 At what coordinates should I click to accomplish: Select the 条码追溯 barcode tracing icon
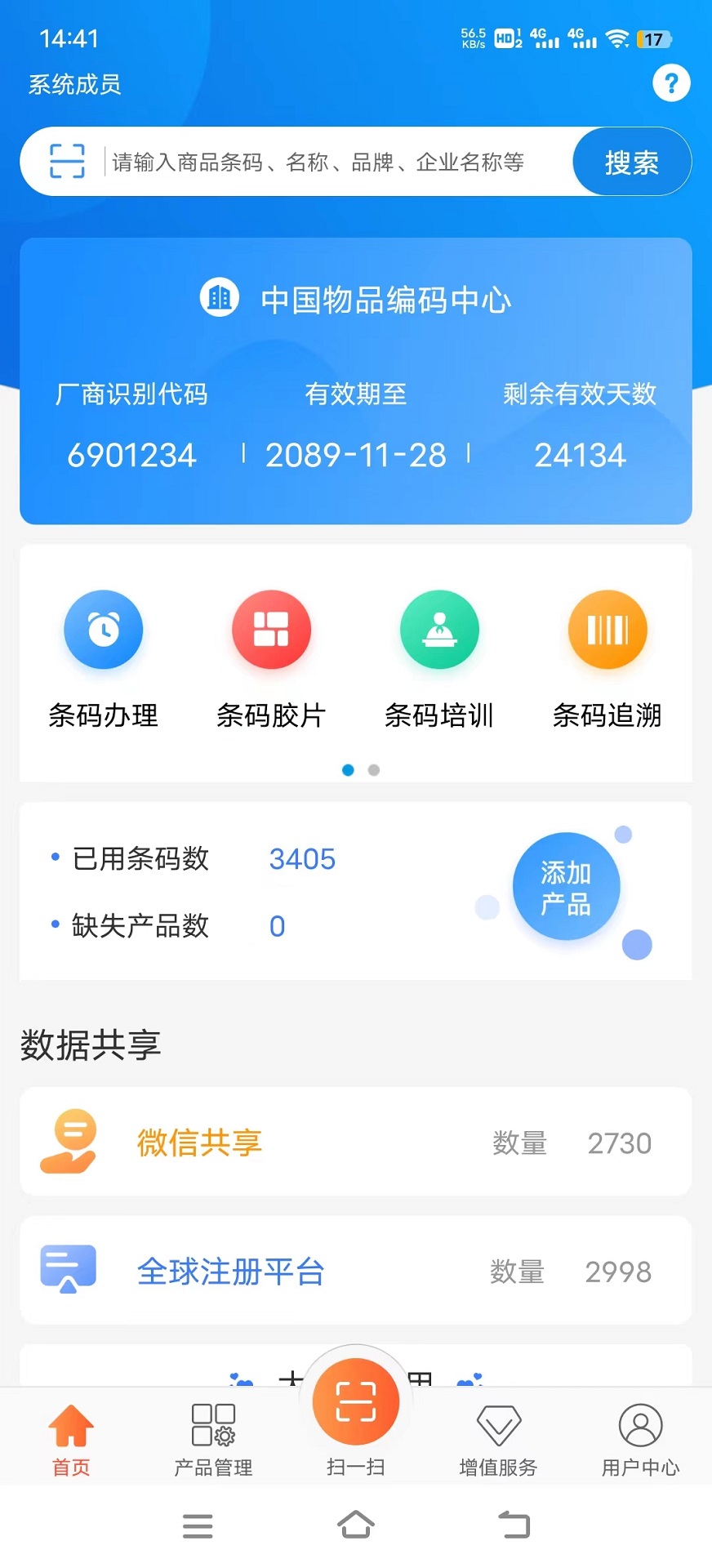tap(607, 629)
